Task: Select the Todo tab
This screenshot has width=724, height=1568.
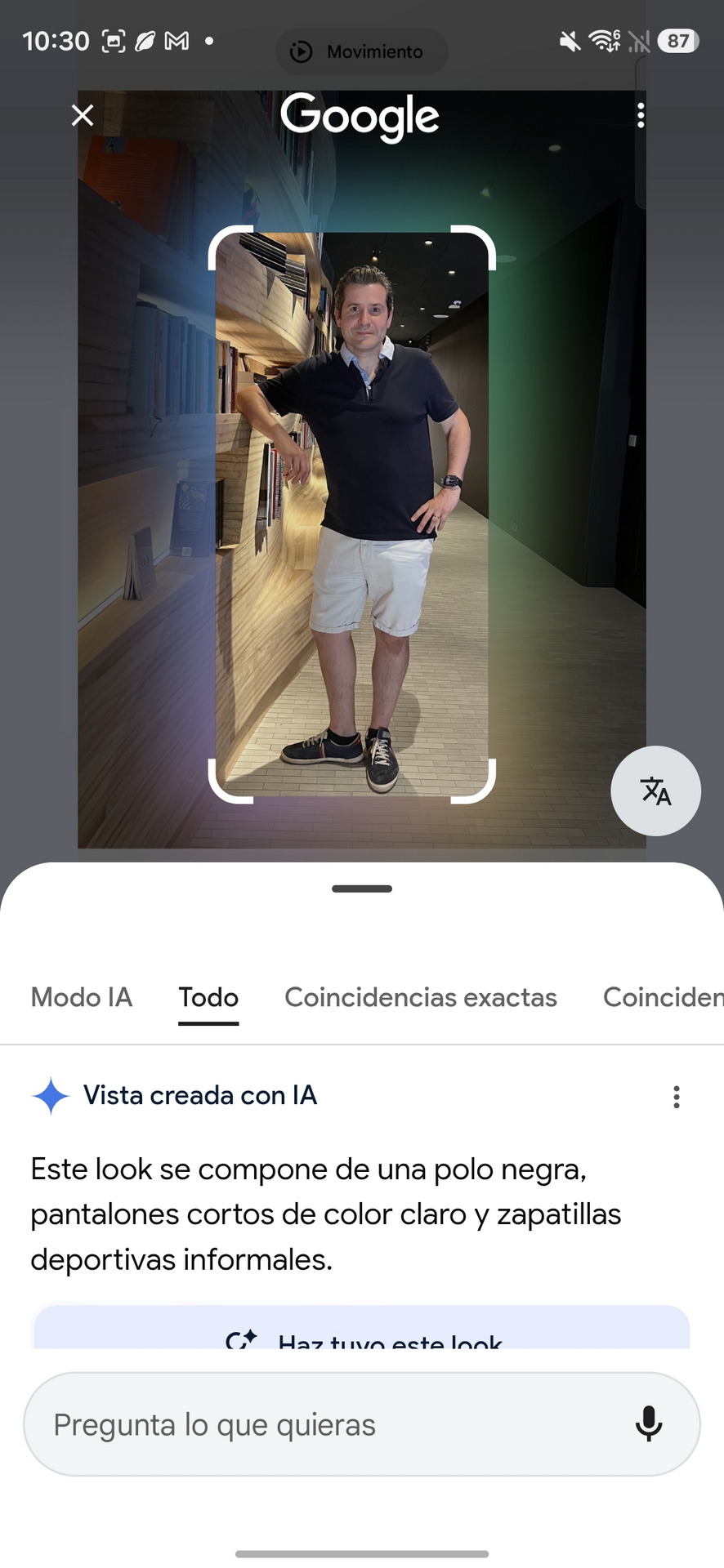Action: (x=208, y=997)
